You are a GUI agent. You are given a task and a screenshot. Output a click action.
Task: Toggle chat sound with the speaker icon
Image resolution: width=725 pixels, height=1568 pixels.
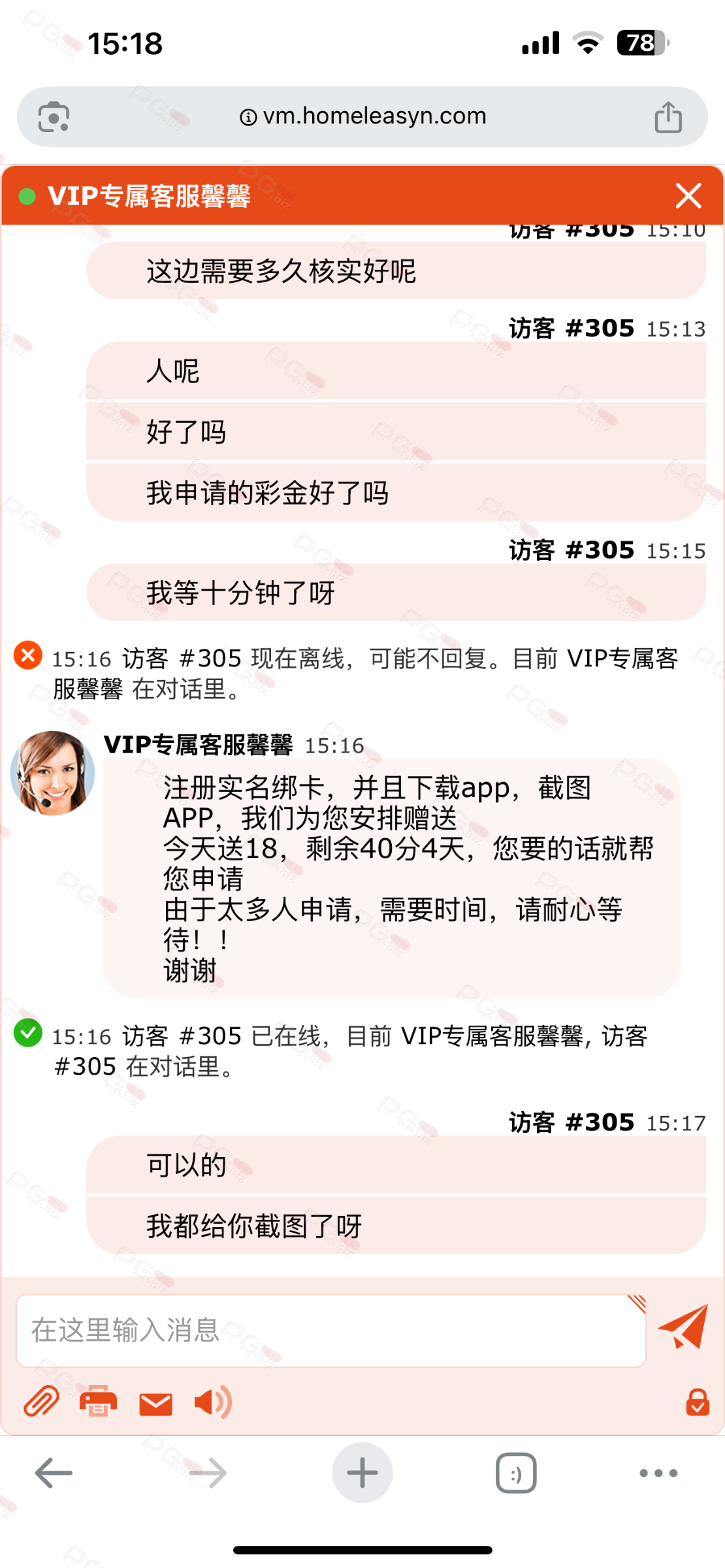[x=213, y=1402]
